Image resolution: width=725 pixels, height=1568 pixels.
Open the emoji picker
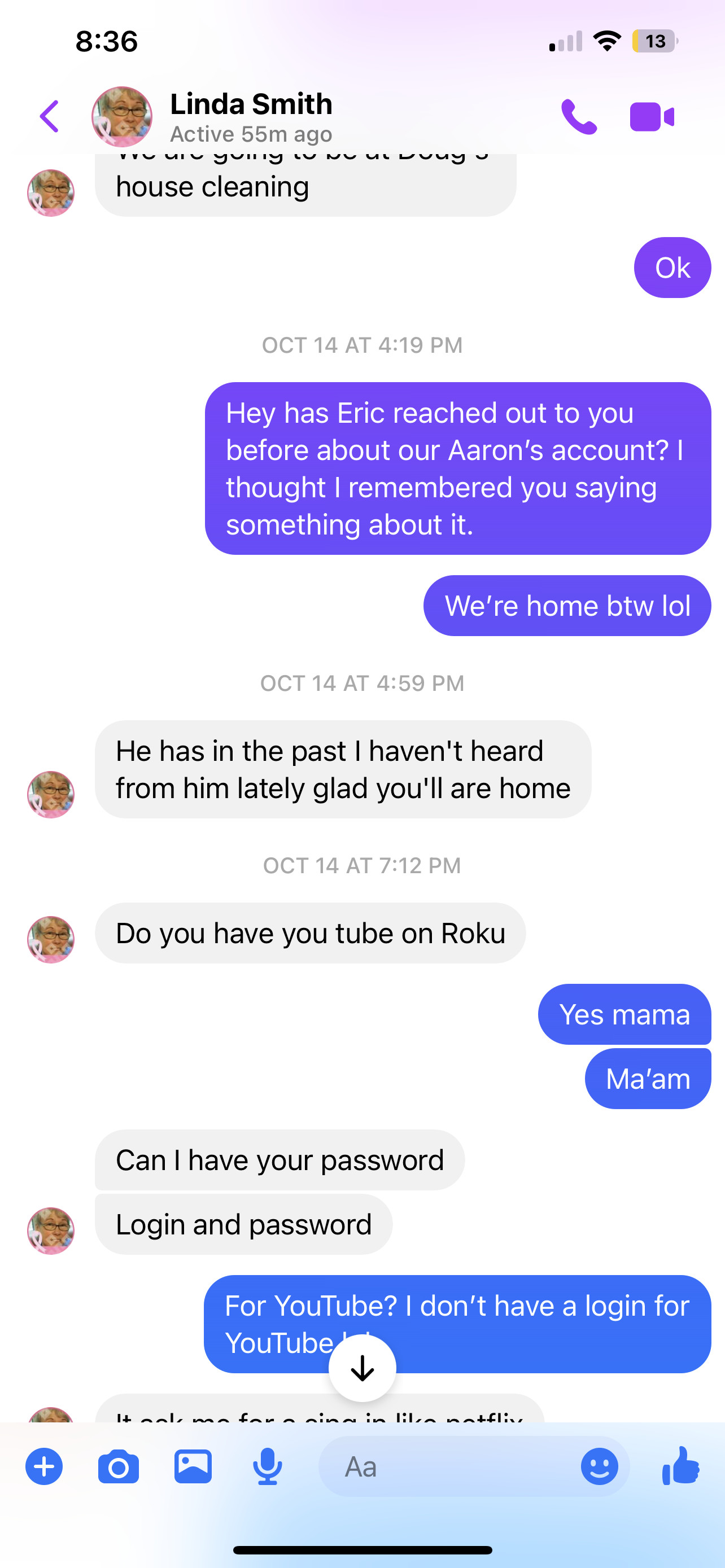click(x=599, y=1467)
